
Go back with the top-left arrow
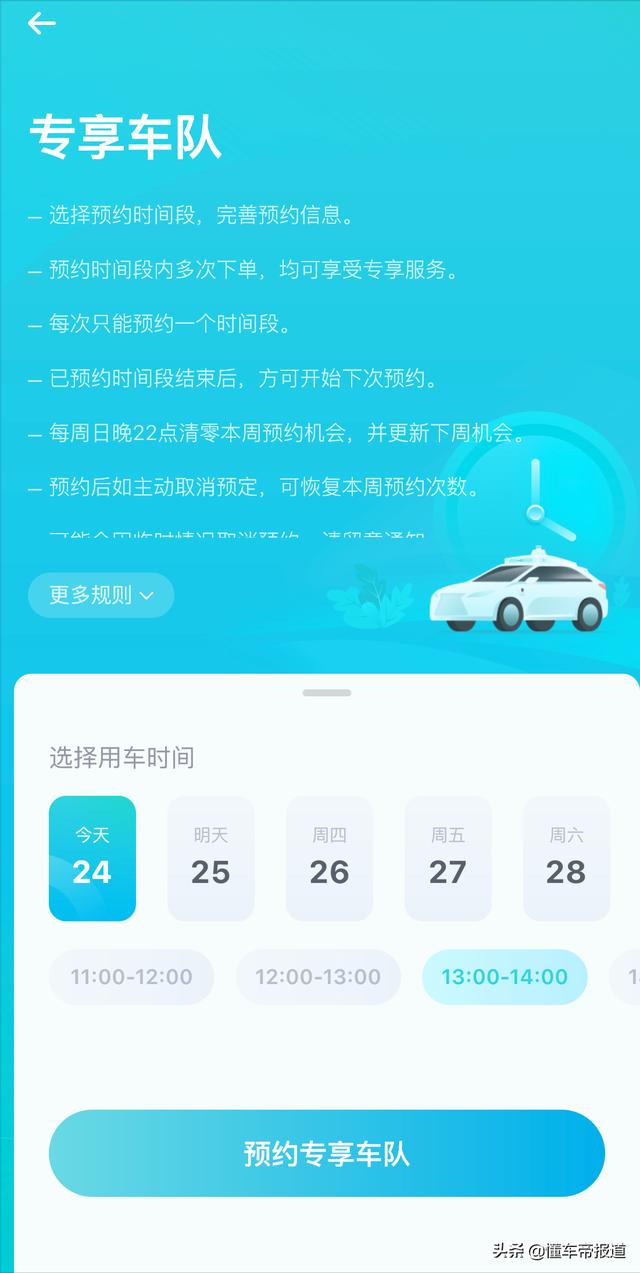41,23
